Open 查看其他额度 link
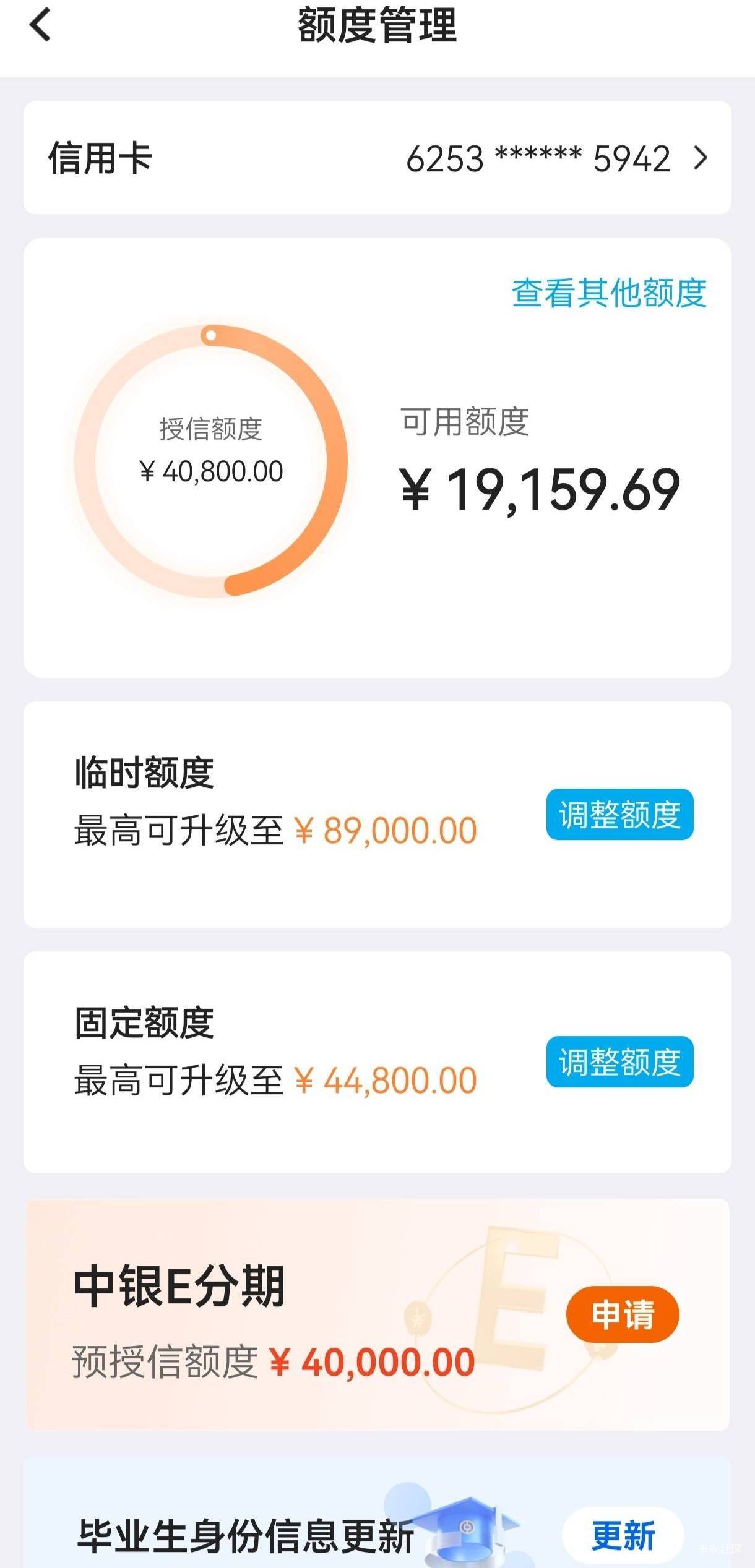Viewport: 755px width, 1568px height. (609, 293)
